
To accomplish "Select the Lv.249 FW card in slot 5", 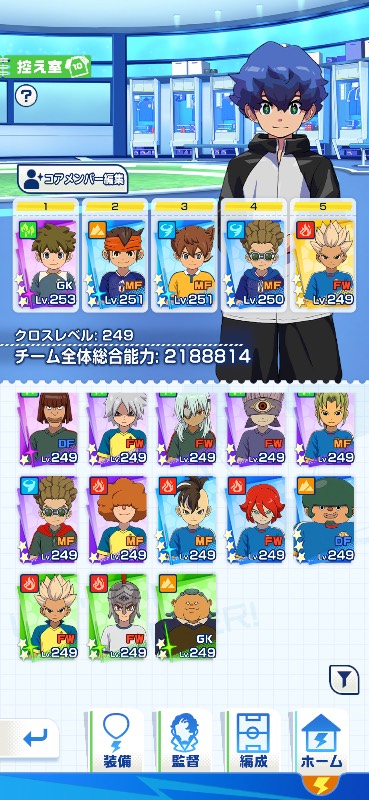I will click(324, 256).
